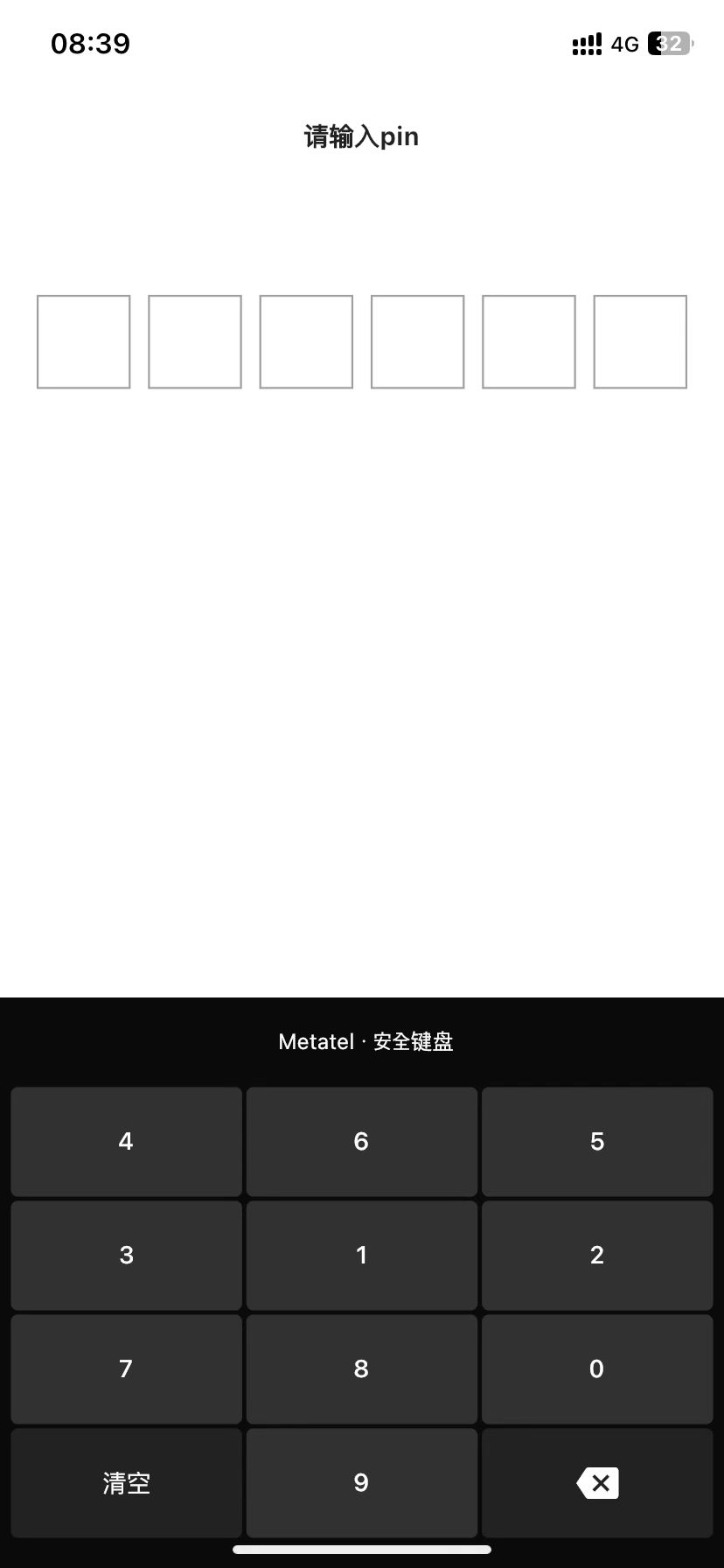Screen dimensions: 724x1568
Task: Select the first PIN input box
Action: [84, 341]
